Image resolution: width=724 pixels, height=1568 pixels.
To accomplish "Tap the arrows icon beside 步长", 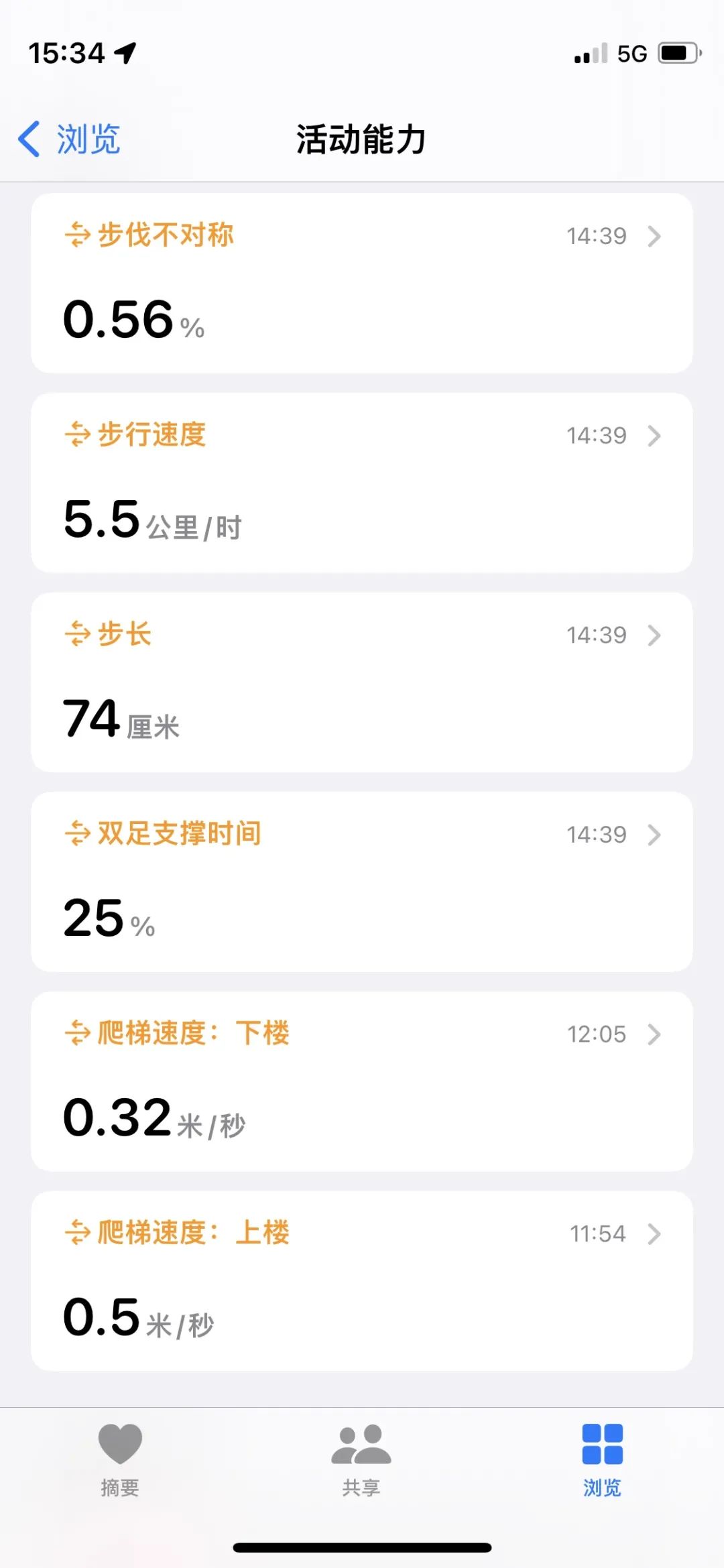I will pos(78,634).
